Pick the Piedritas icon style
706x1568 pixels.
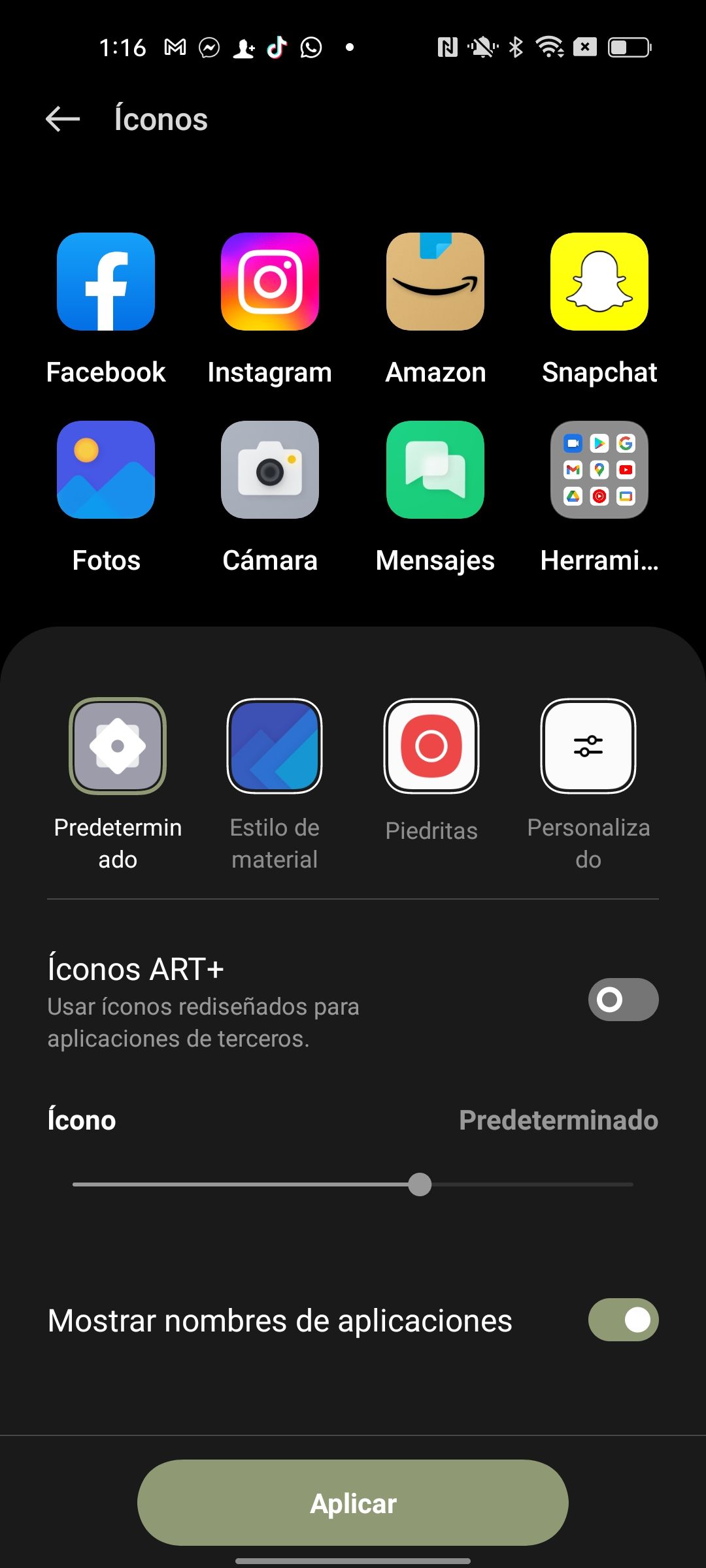point(431,746)
